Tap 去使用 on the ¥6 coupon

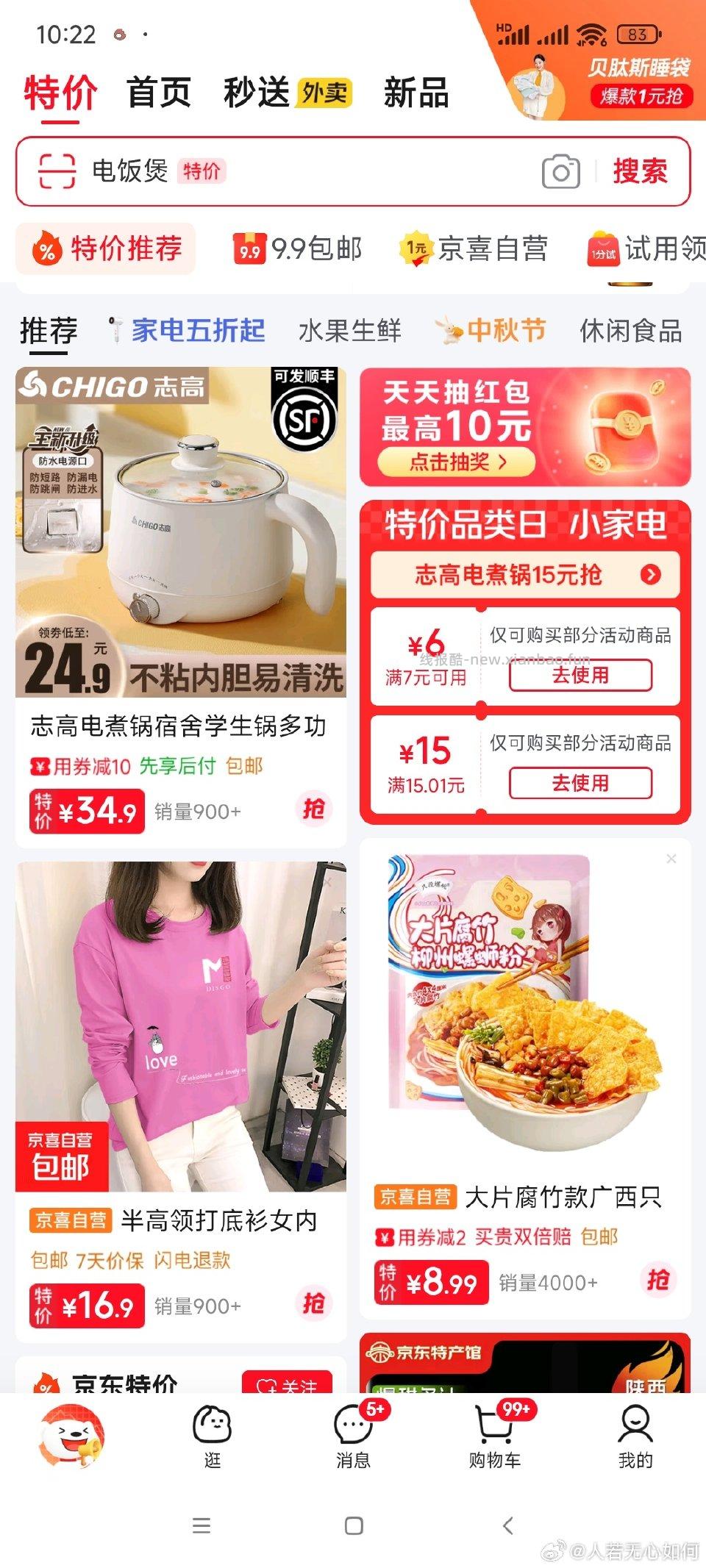click(580, 676)
